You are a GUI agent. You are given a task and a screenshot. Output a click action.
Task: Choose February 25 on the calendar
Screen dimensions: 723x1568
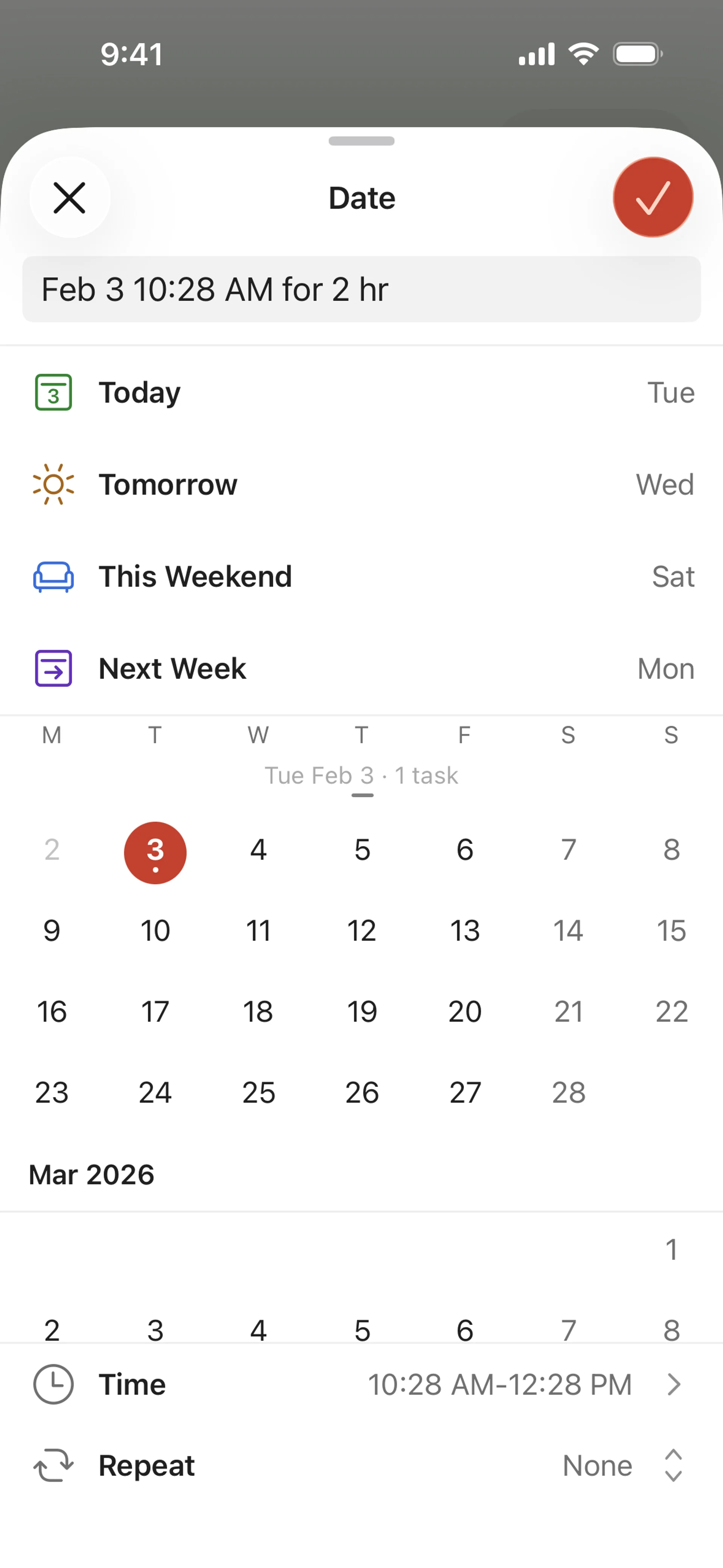pyautogui.click(x=258, y=1093)
